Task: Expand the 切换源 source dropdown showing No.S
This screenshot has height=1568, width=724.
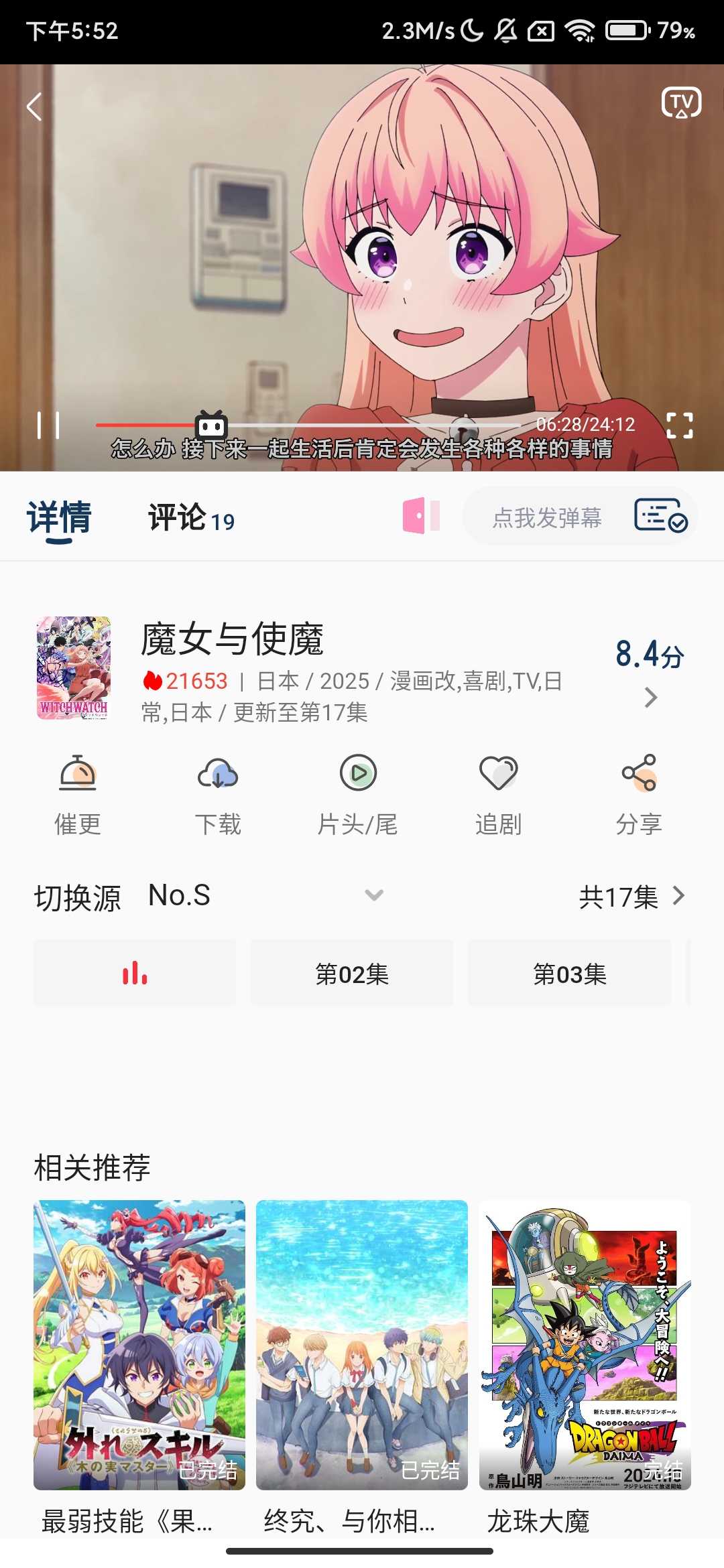Action: pos(373,895)
